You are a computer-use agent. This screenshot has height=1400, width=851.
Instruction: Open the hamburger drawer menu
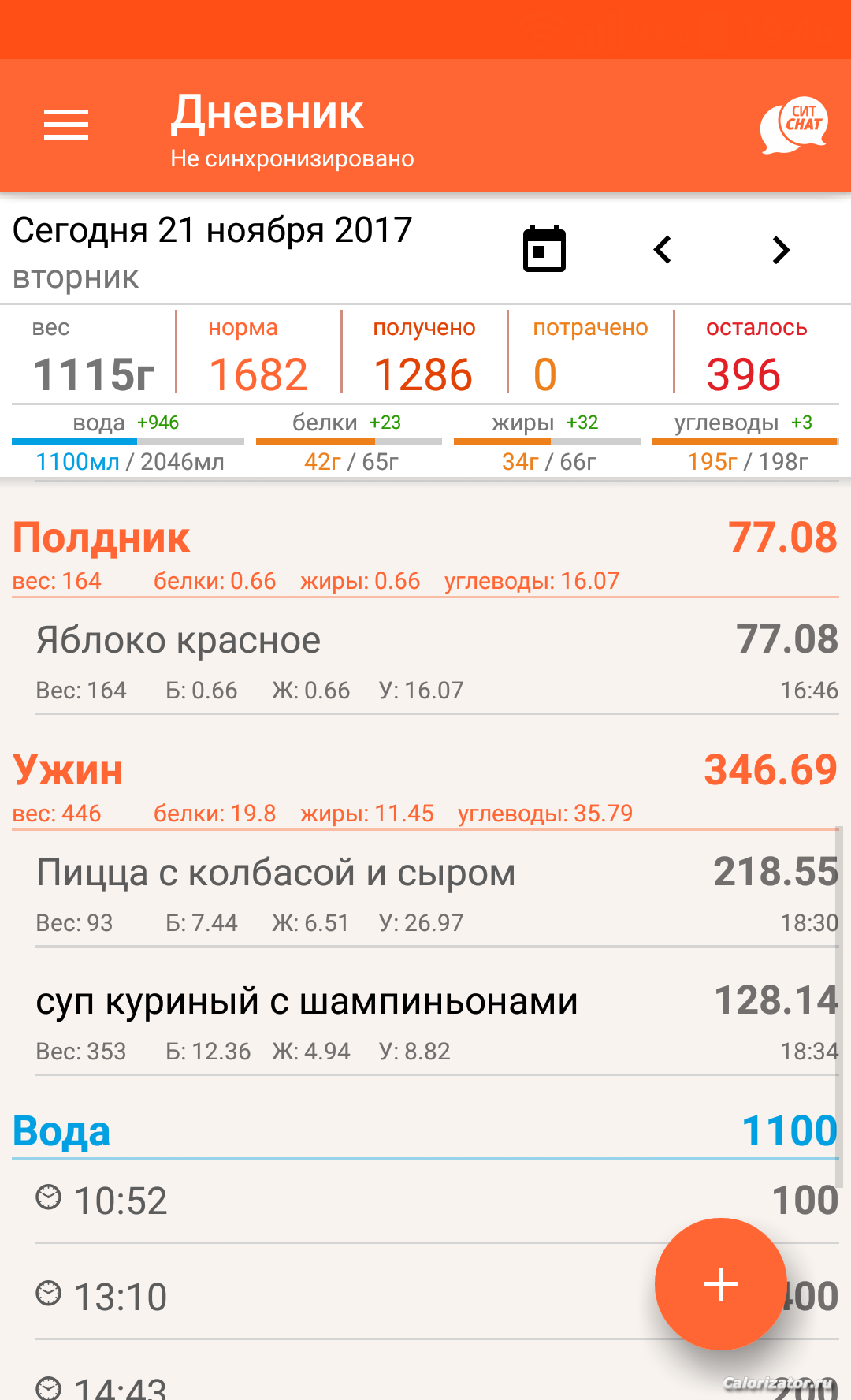[x=66, y=125]
